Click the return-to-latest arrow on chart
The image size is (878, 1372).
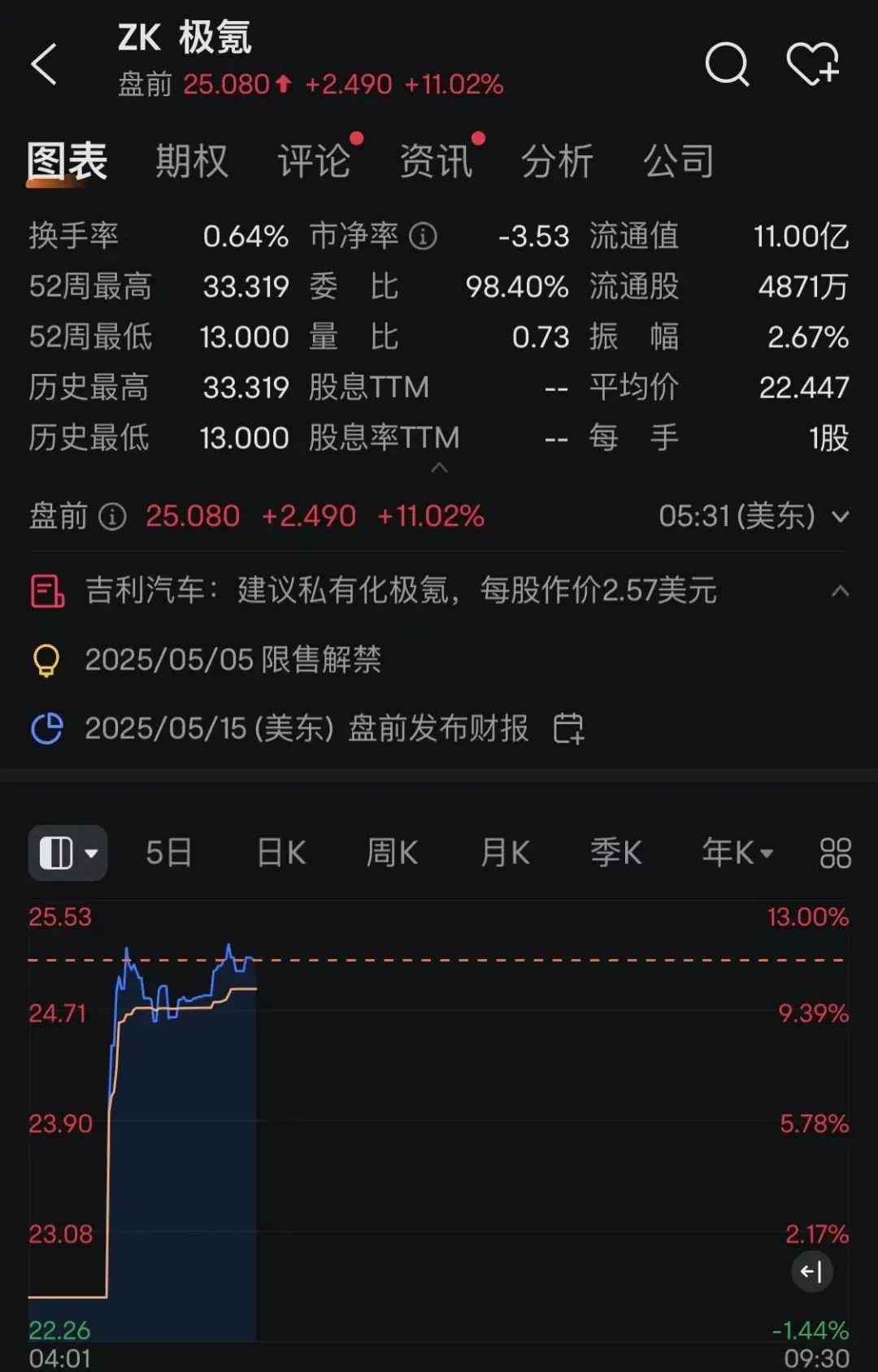(x=813, y=1273)
